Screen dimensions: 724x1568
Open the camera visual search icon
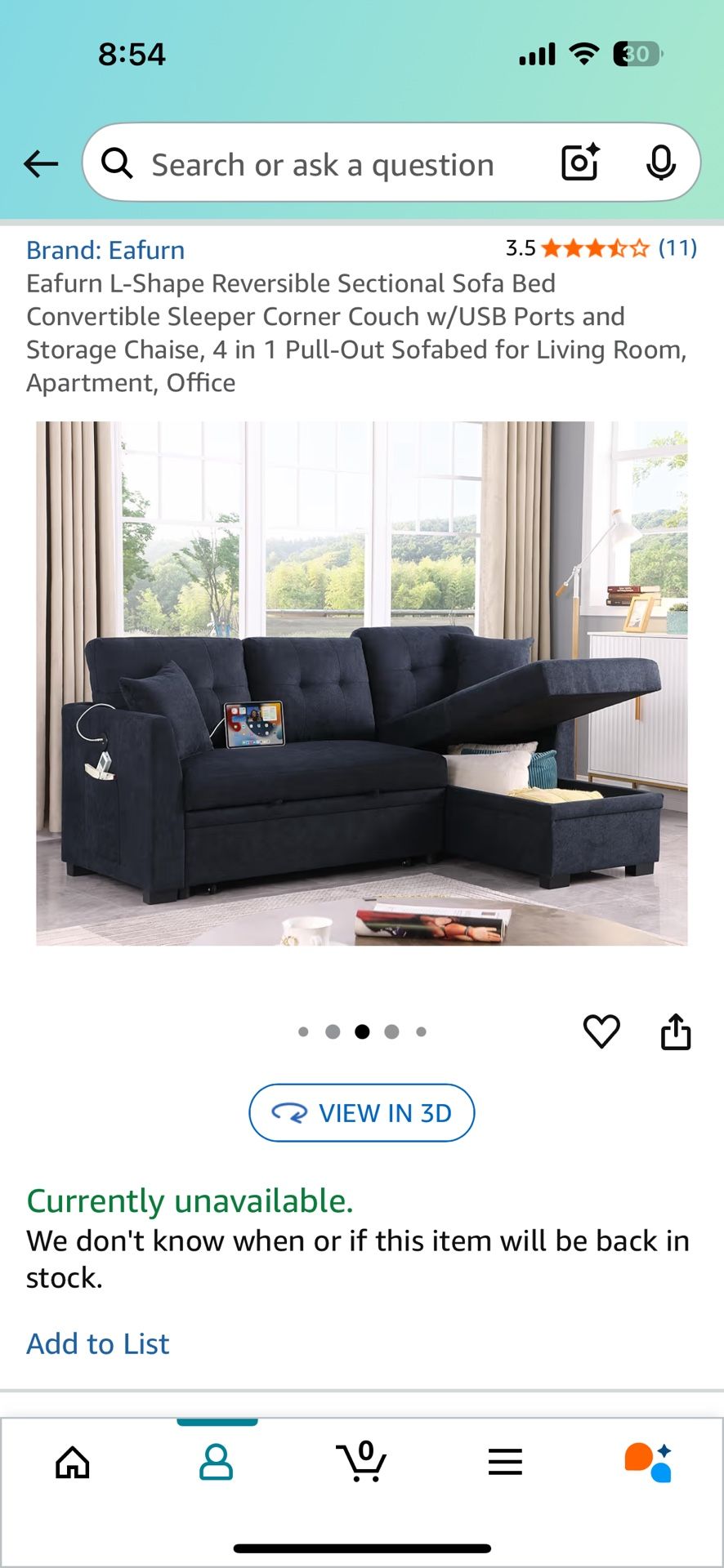tap(579, 163)
